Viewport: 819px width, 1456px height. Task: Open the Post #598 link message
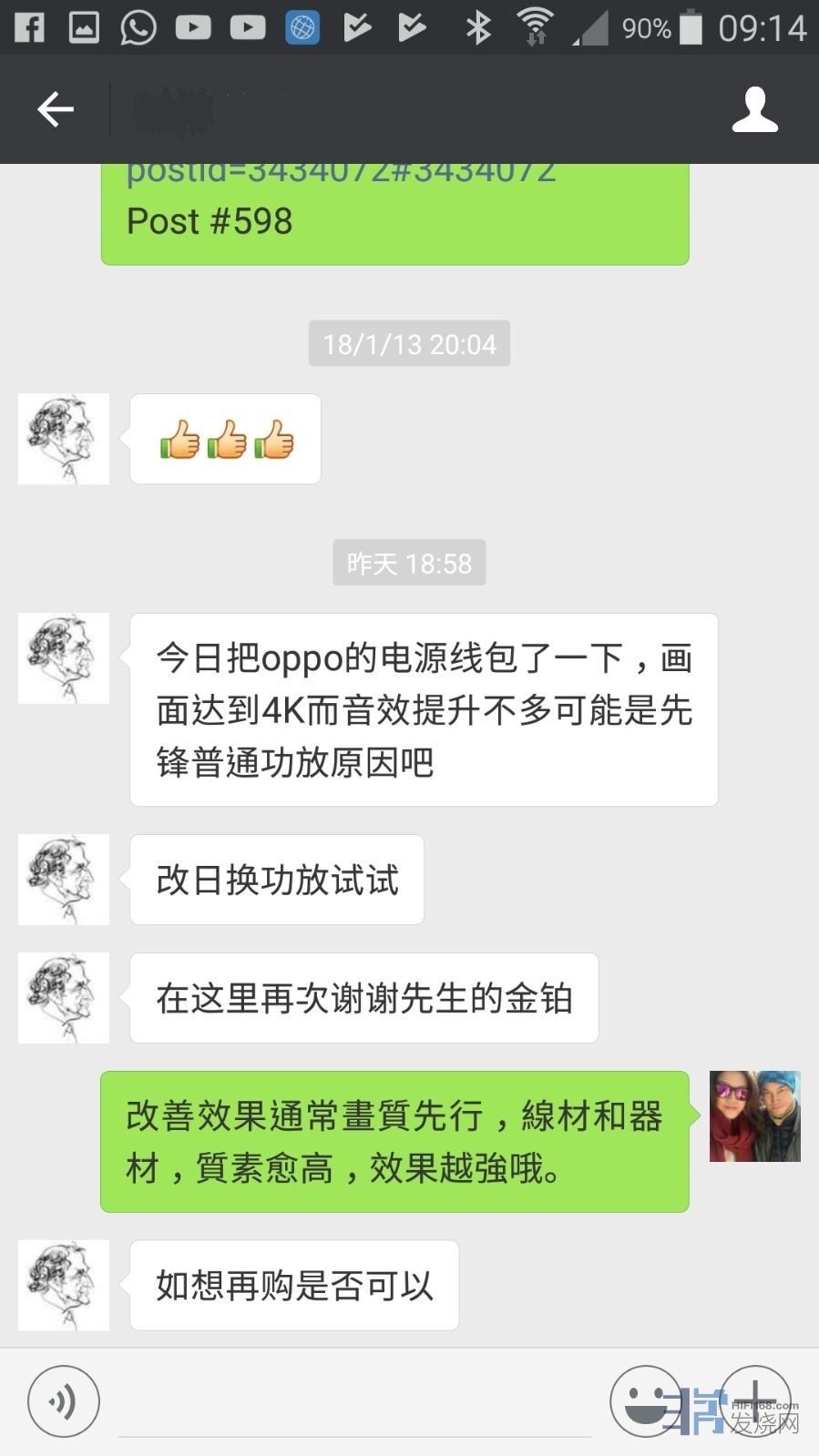[394, 214]
